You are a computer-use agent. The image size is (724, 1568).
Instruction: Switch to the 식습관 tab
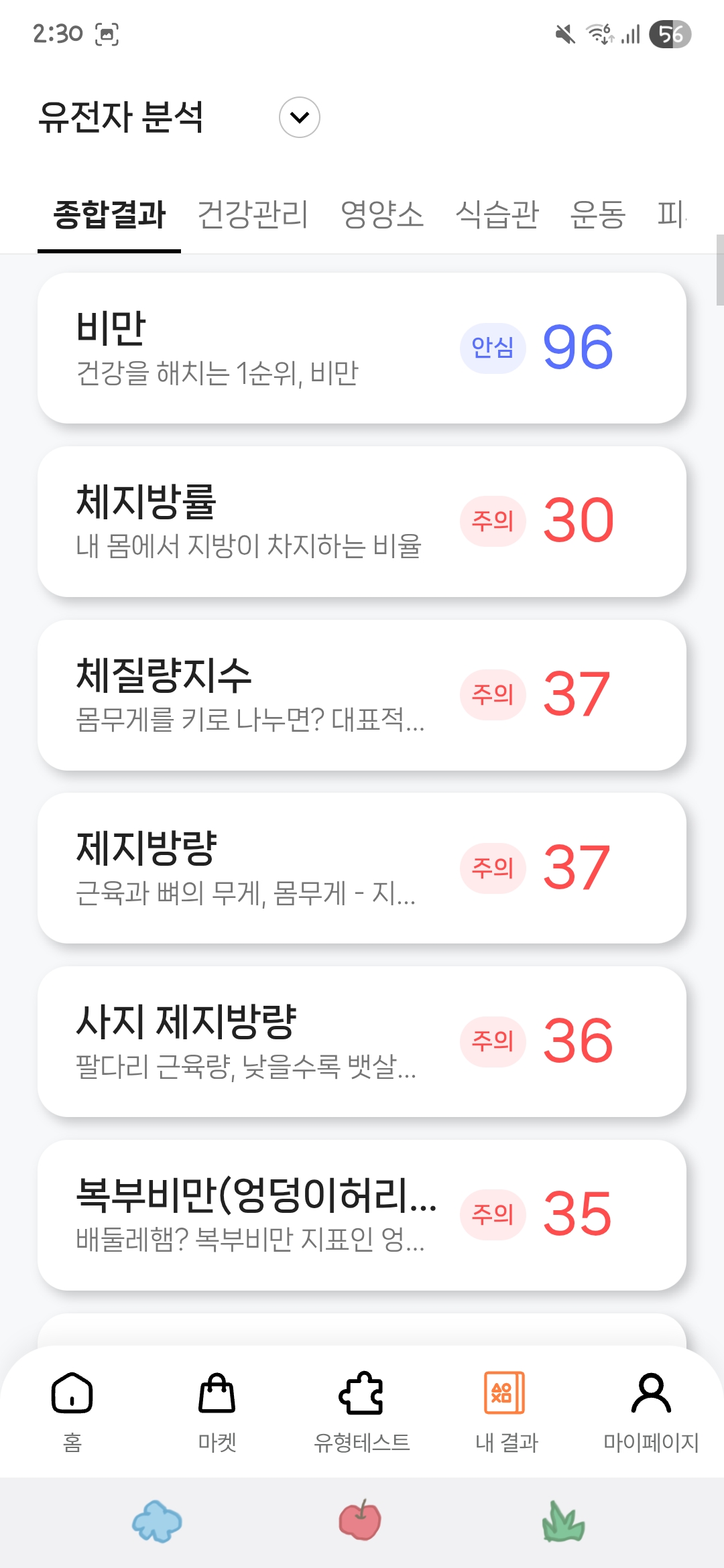point(497,215)
